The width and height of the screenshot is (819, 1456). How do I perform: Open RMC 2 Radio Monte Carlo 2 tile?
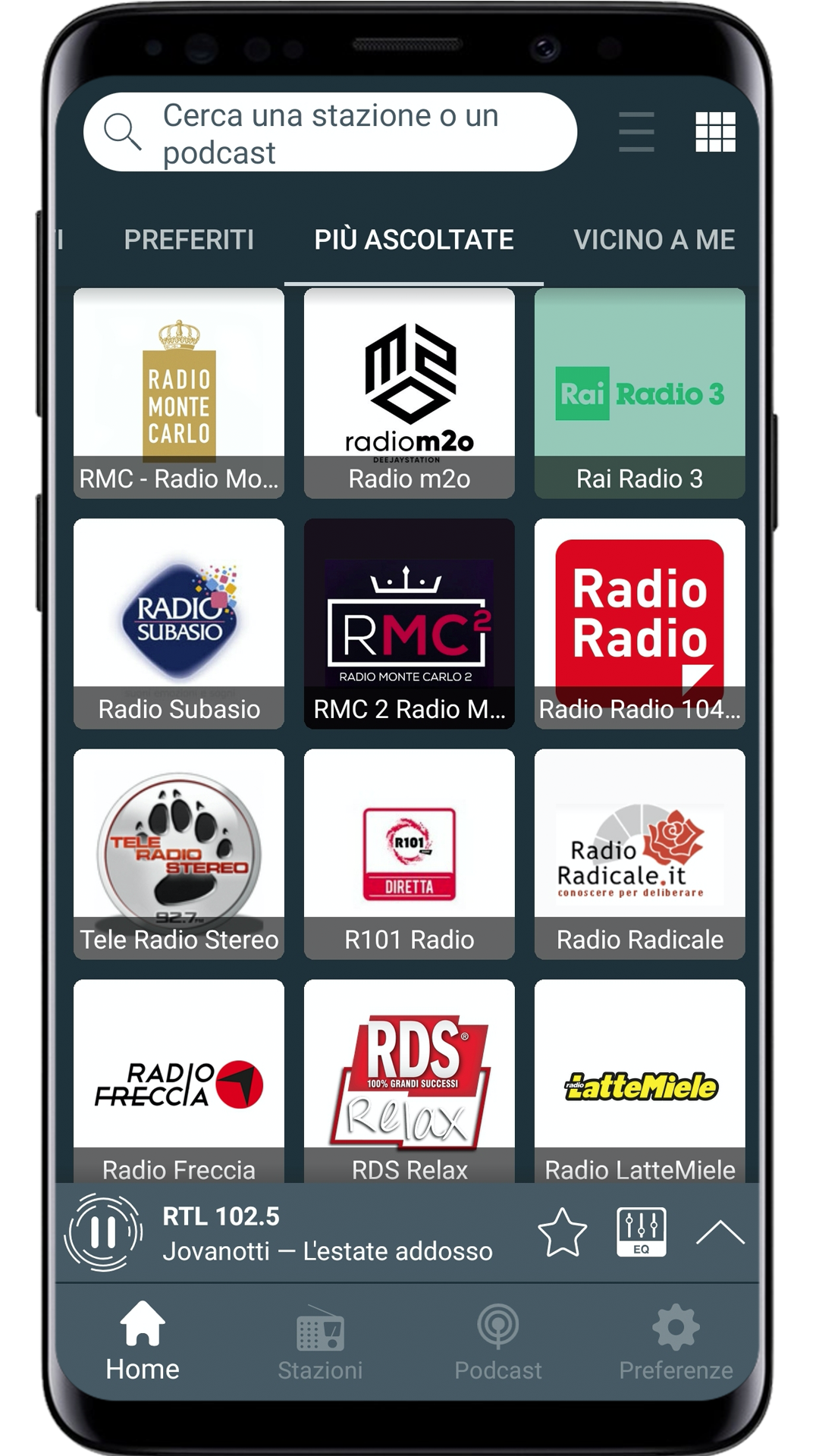409,623
